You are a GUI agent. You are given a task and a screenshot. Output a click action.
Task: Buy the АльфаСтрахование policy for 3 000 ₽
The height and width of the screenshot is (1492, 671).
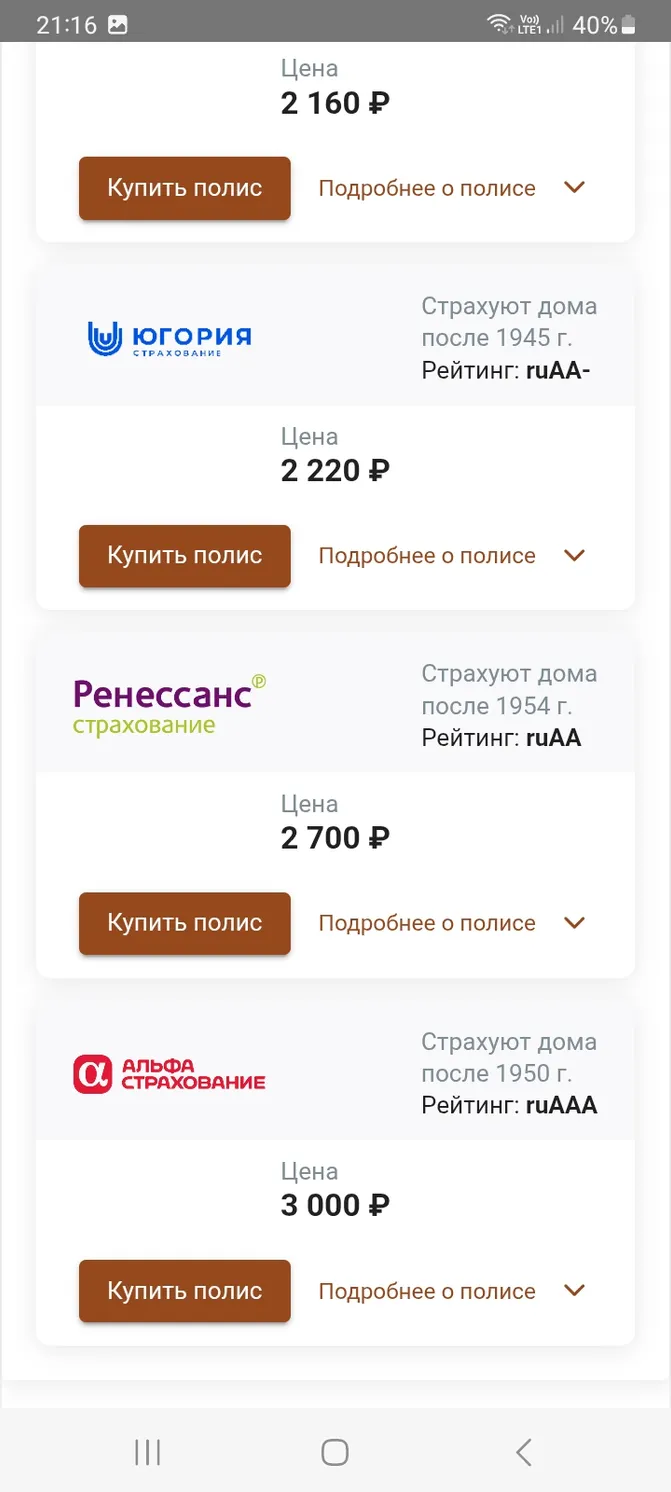pyautogui.click(x=185, y=1291)
